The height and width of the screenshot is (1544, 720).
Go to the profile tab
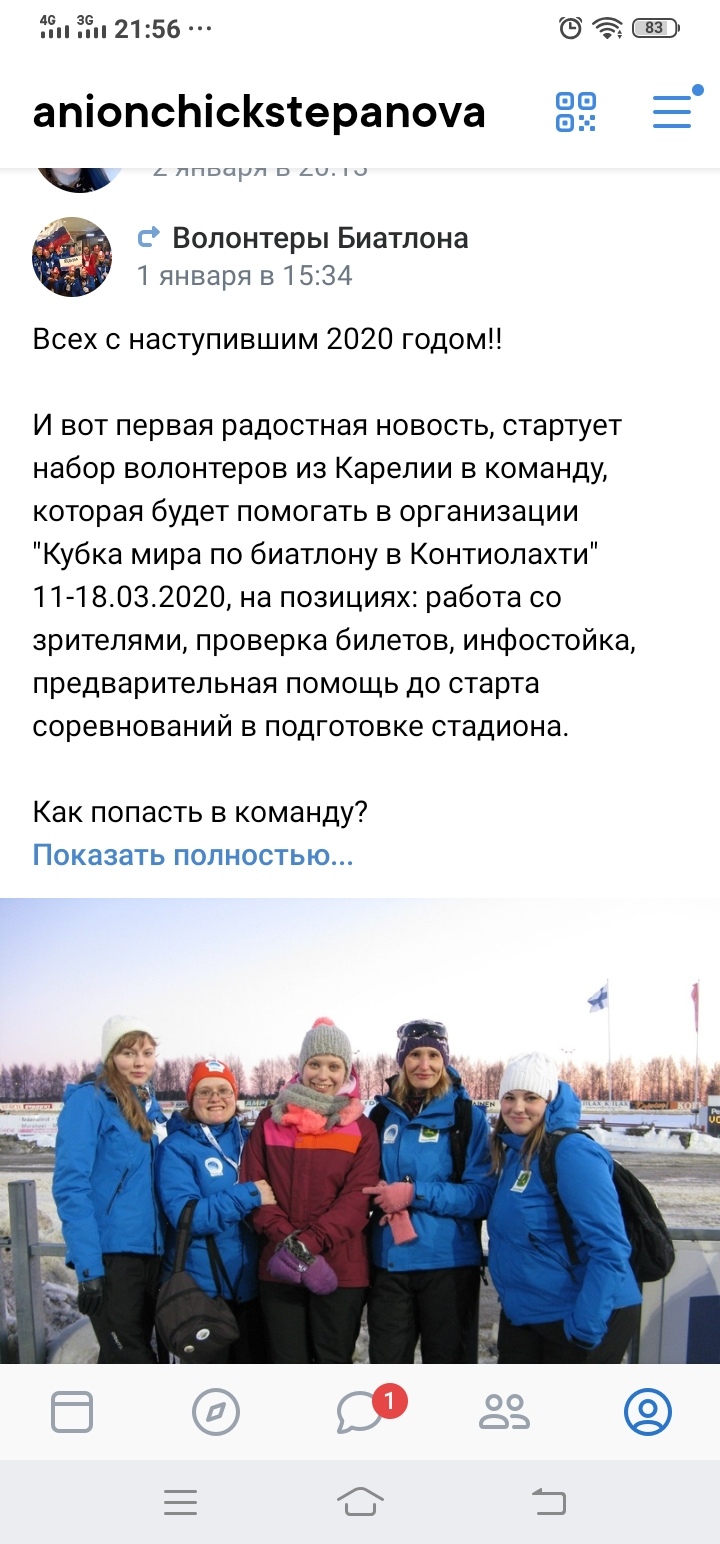click(648, 1412)
